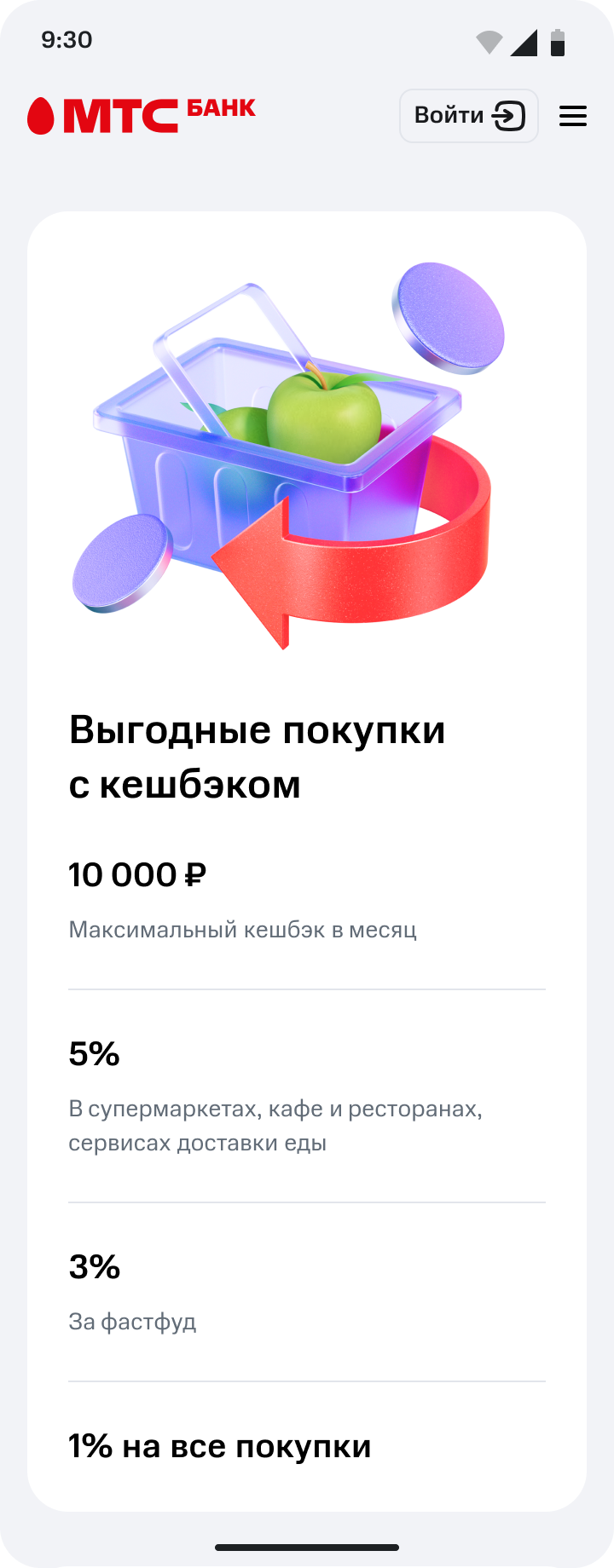Screen dimensions: 614x1568
Task: Go to MTS Bank home via logo
Action: (142, 116)
